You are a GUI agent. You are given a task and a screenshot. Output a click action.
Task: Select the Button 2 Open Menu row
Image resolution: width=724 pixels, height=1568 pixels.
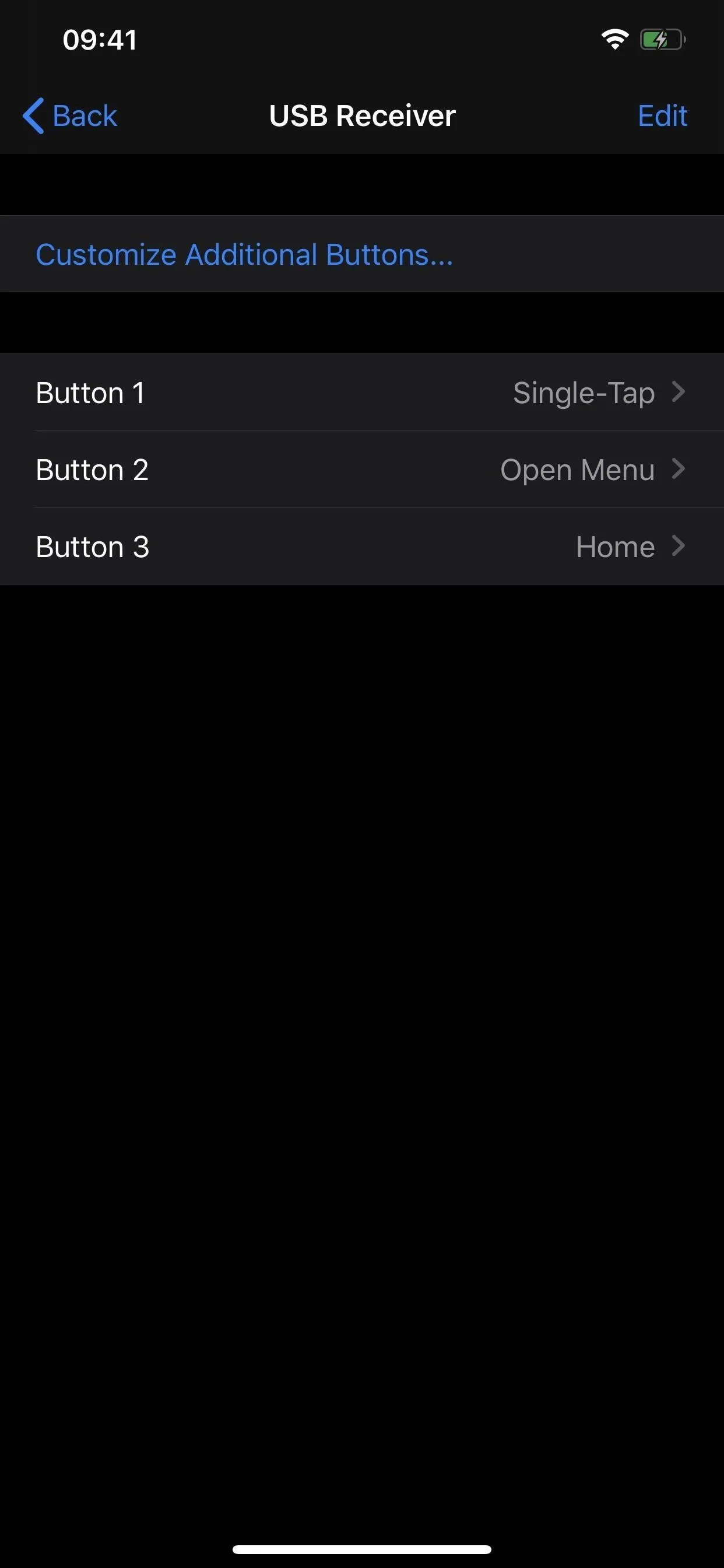click(362, 470)
